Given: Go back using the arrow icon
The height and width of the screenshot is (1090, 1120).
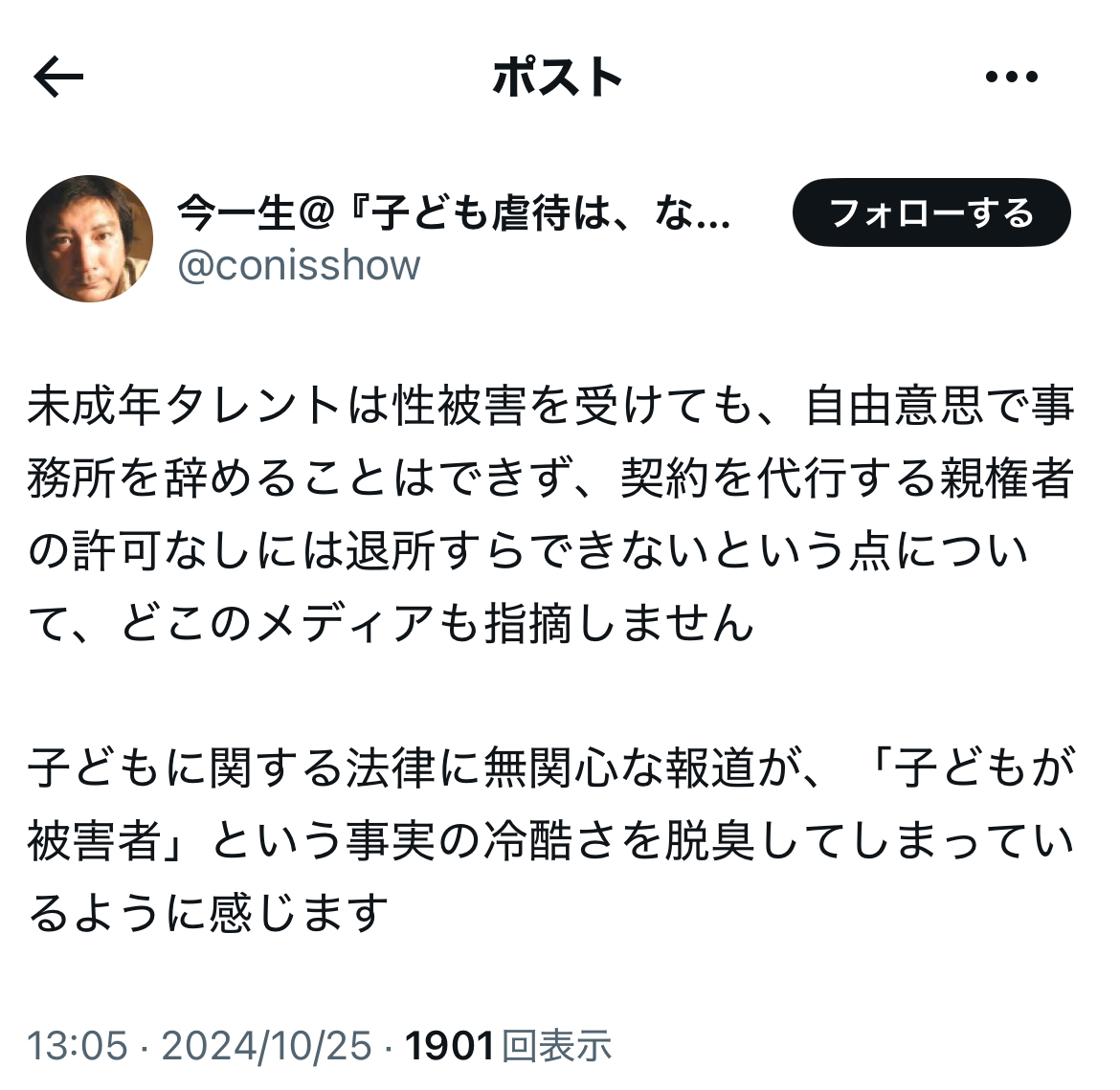Looking at the screenshot, I should [58, 78].
